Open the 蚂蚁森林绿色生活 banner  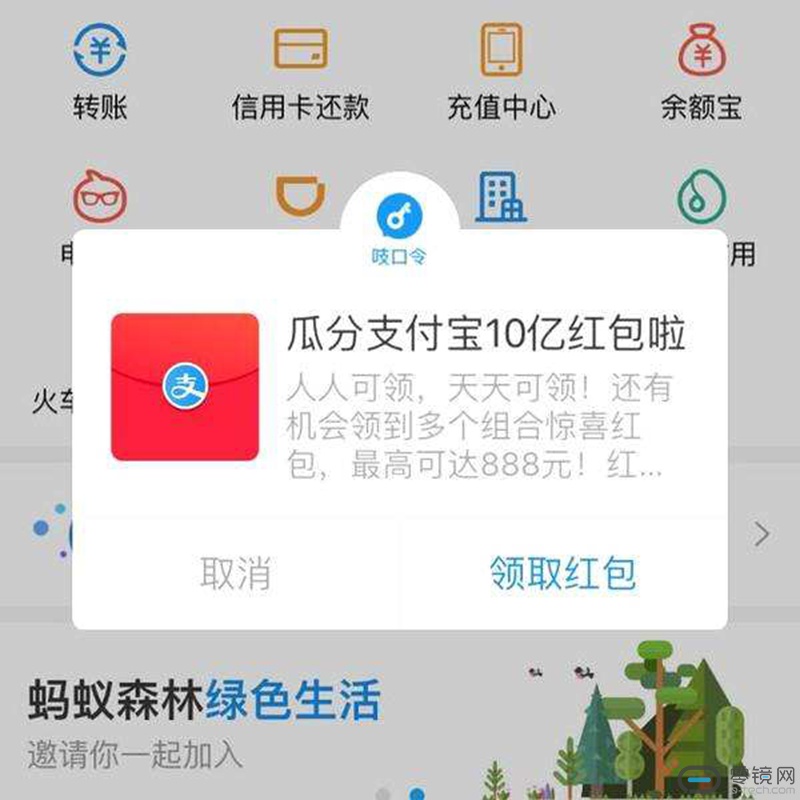[205, 715]
